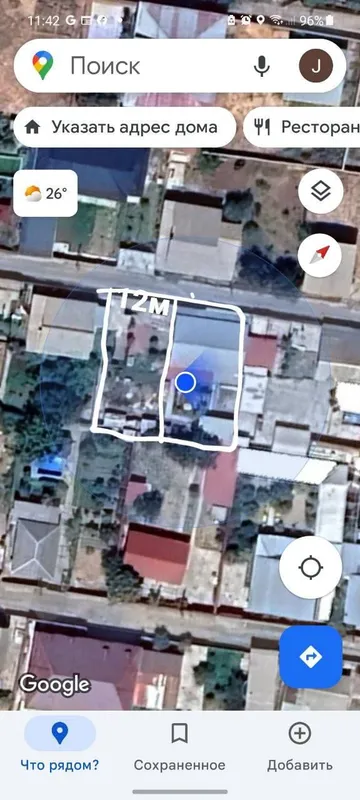Viewport: 360px width, 800px height.
Task: Open the blue directions button
Action: tap(311, 657)
